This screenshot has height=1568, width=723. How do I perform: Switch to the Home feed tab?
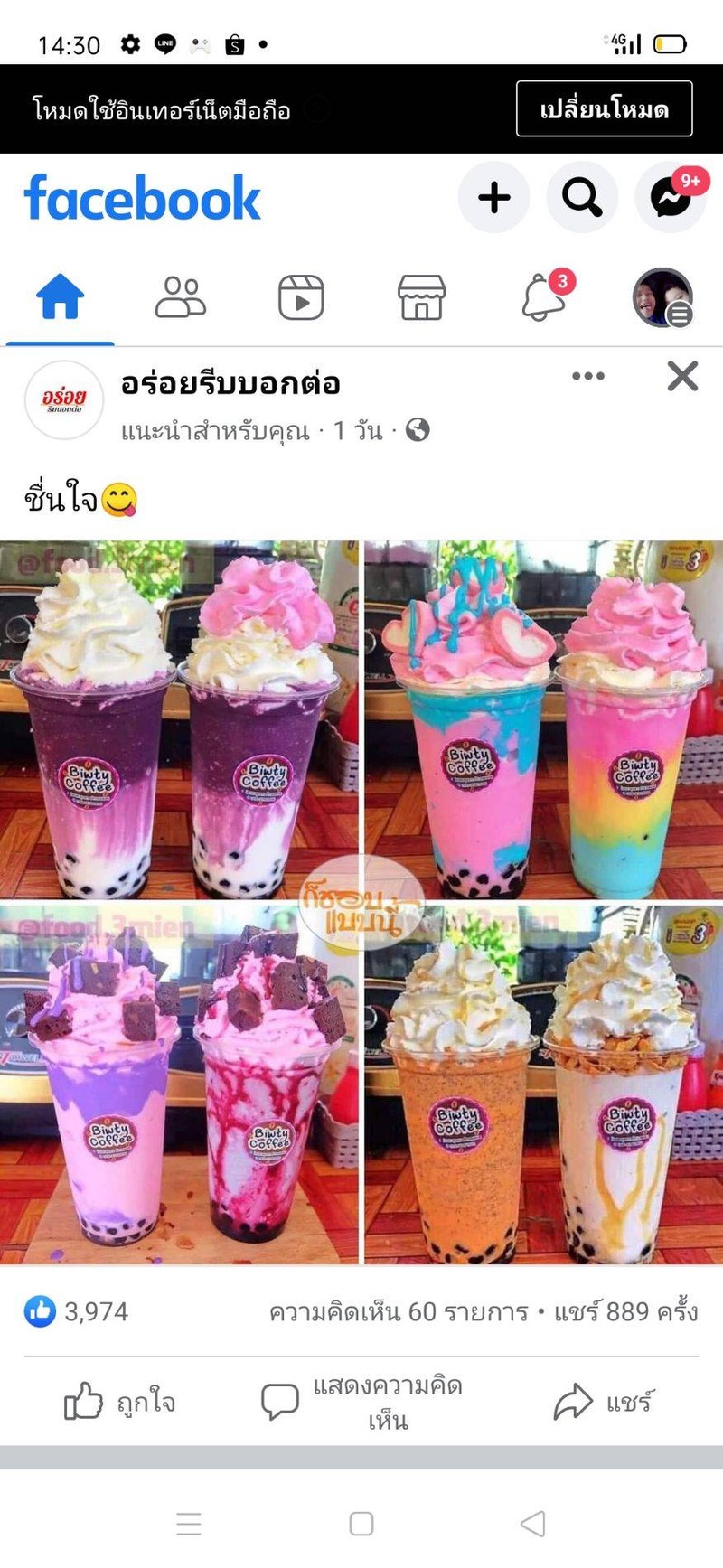point(60,297)
